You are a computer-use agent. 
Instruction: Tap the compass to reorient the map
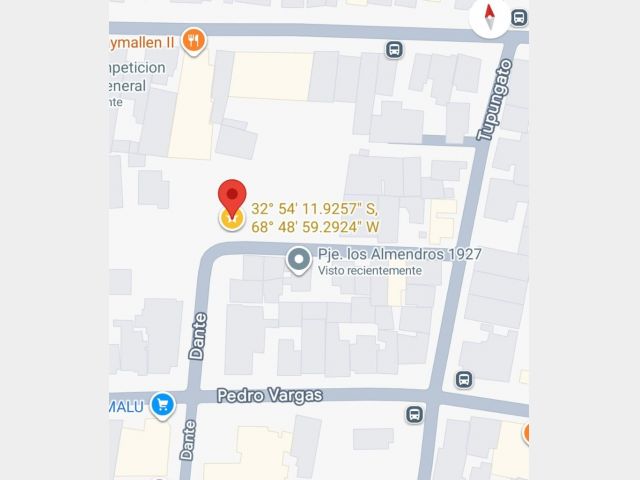point(489,18)
